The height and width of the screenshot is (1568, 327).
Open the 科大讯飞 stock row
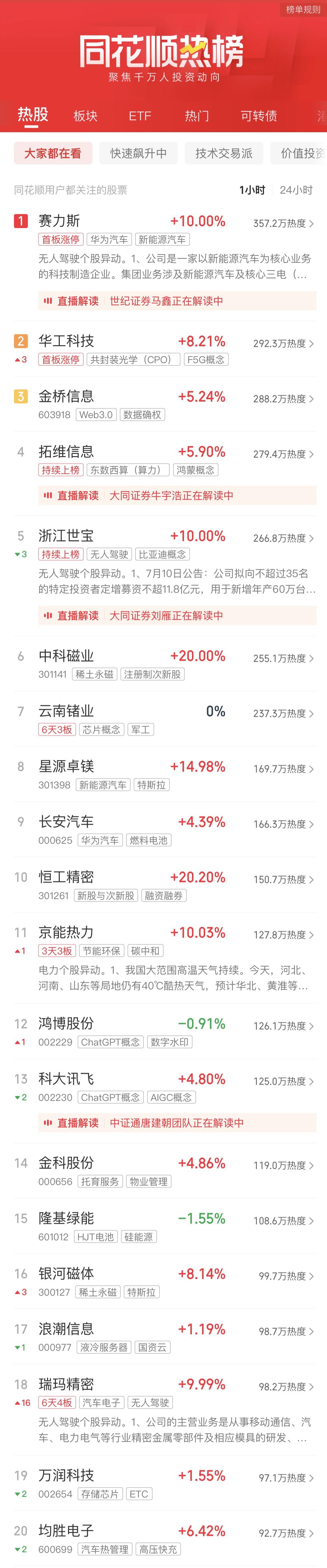point(66,1079)
